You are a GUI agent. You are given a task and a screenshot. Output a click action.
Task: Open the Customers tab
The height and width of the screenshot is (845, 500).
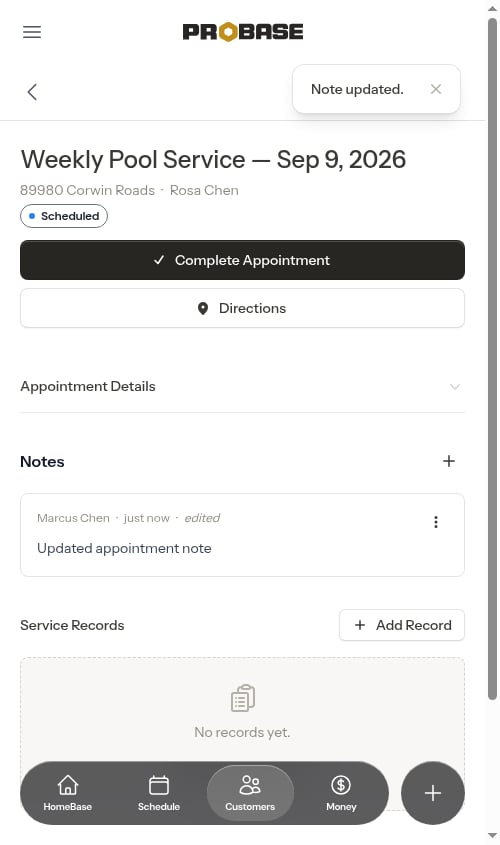tap(250, 793)
